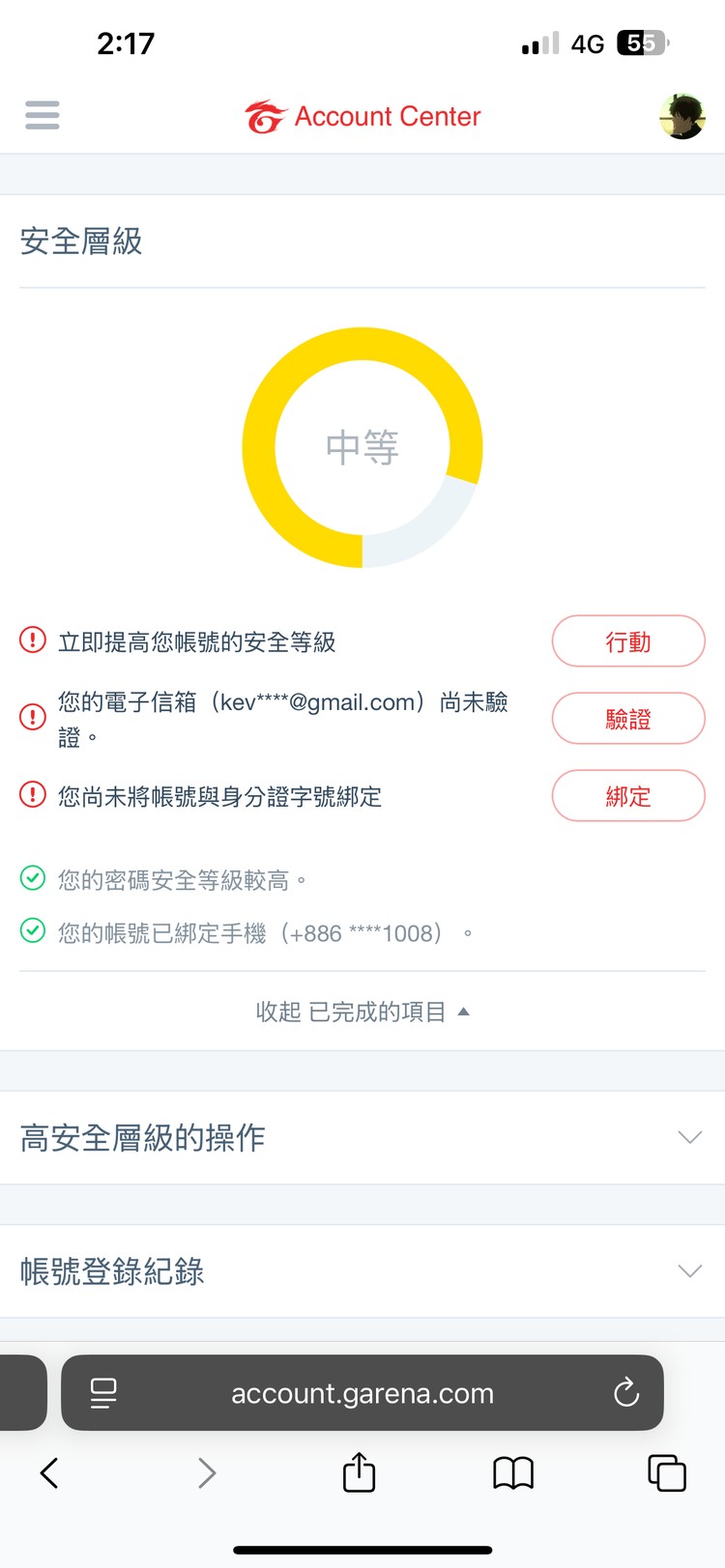Open the profile avatar menu
This screenshot has width=725, height=1568.
tap(681, 117)
